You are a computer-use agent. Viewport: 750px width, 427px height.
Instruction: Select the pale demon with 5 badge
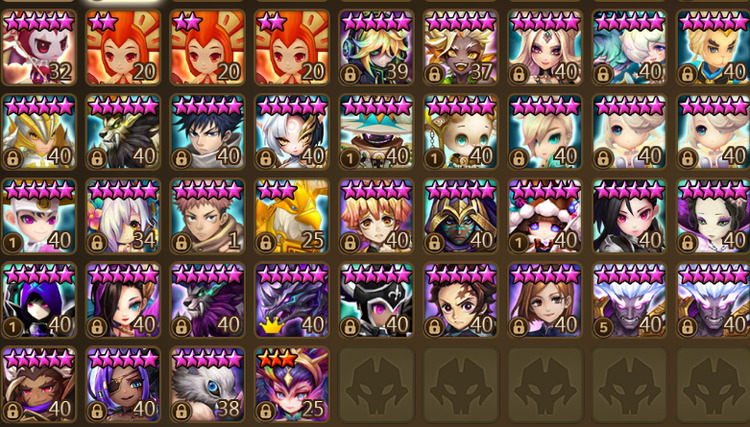[x=628, y=300]
